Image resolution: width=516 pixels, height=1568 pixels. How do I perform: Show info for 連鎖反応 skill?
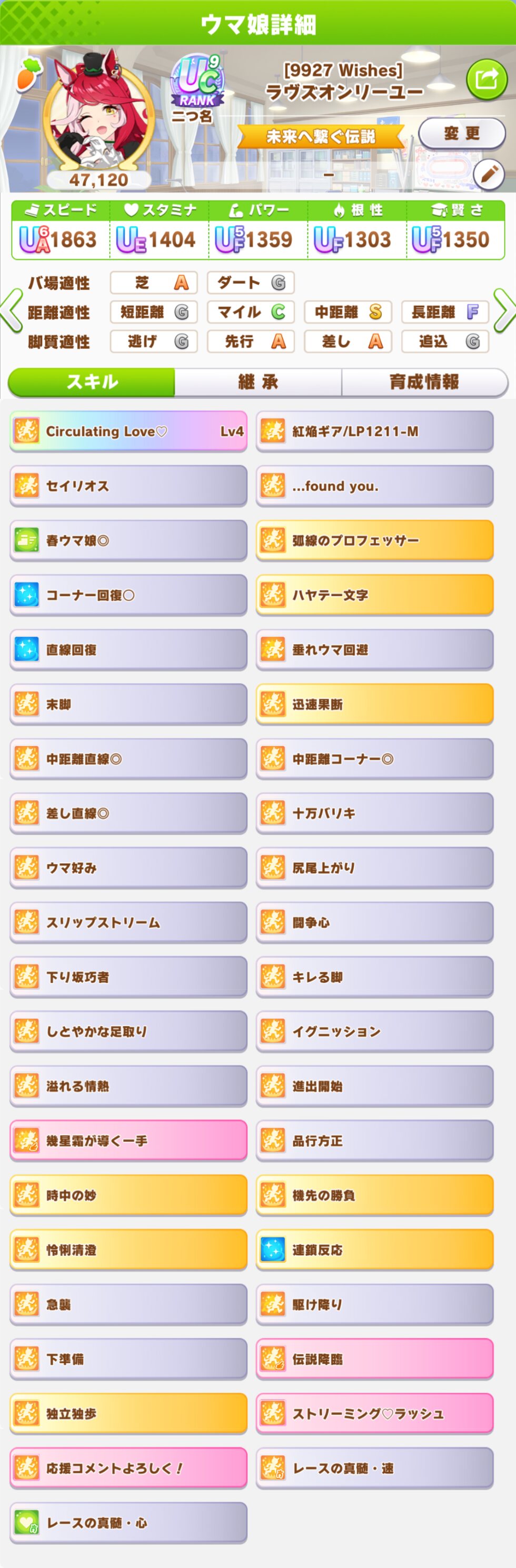pos(374,1250)
